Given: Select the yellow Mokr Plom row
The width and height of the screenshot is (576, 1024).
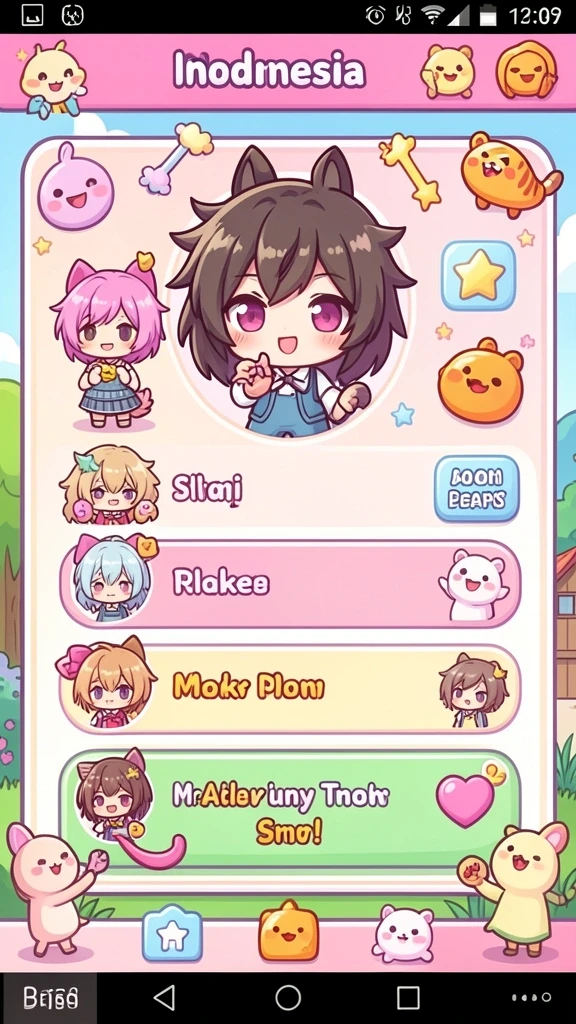Looking at the screenshot, I should (291, 688).
